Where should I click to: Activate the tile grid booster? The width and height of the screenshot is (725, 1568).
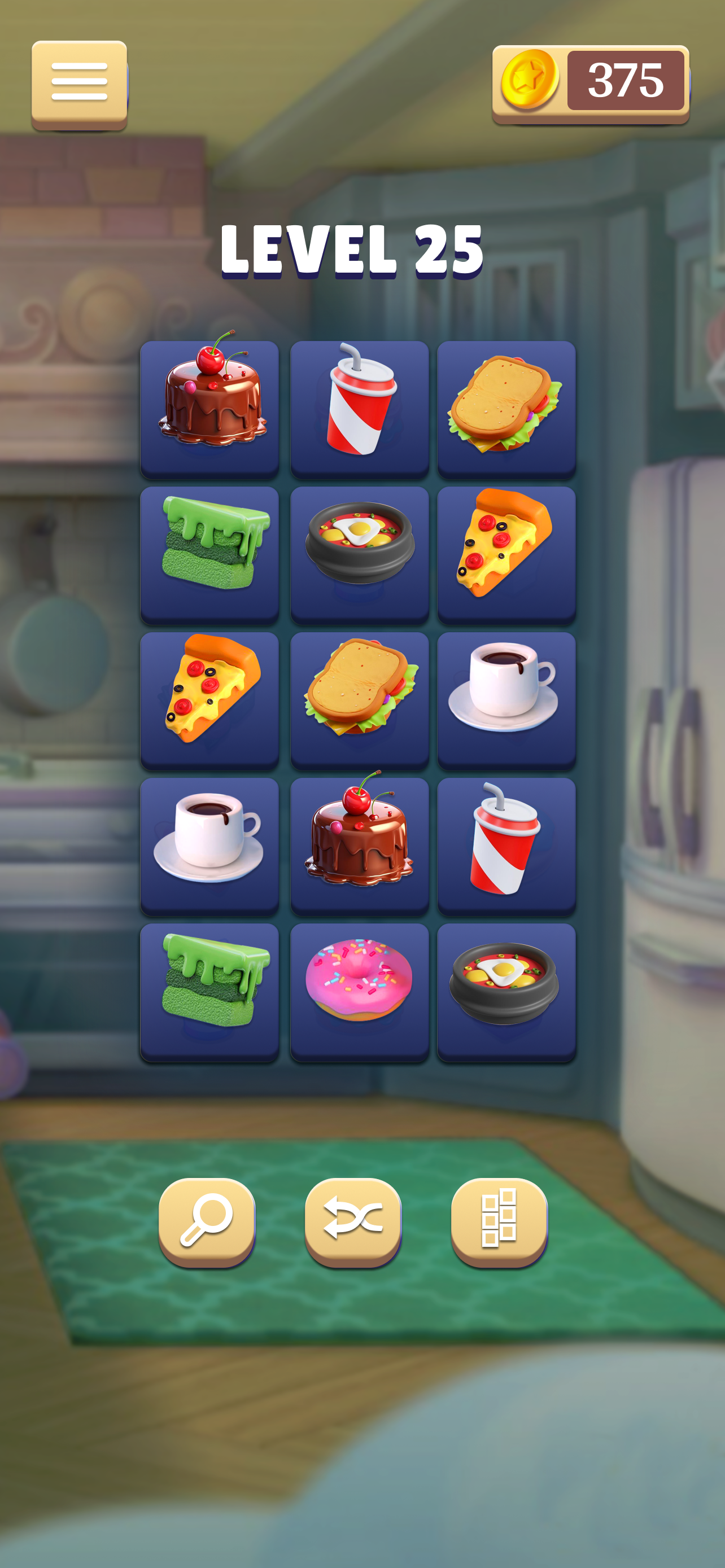click(x=499, y=1222)
